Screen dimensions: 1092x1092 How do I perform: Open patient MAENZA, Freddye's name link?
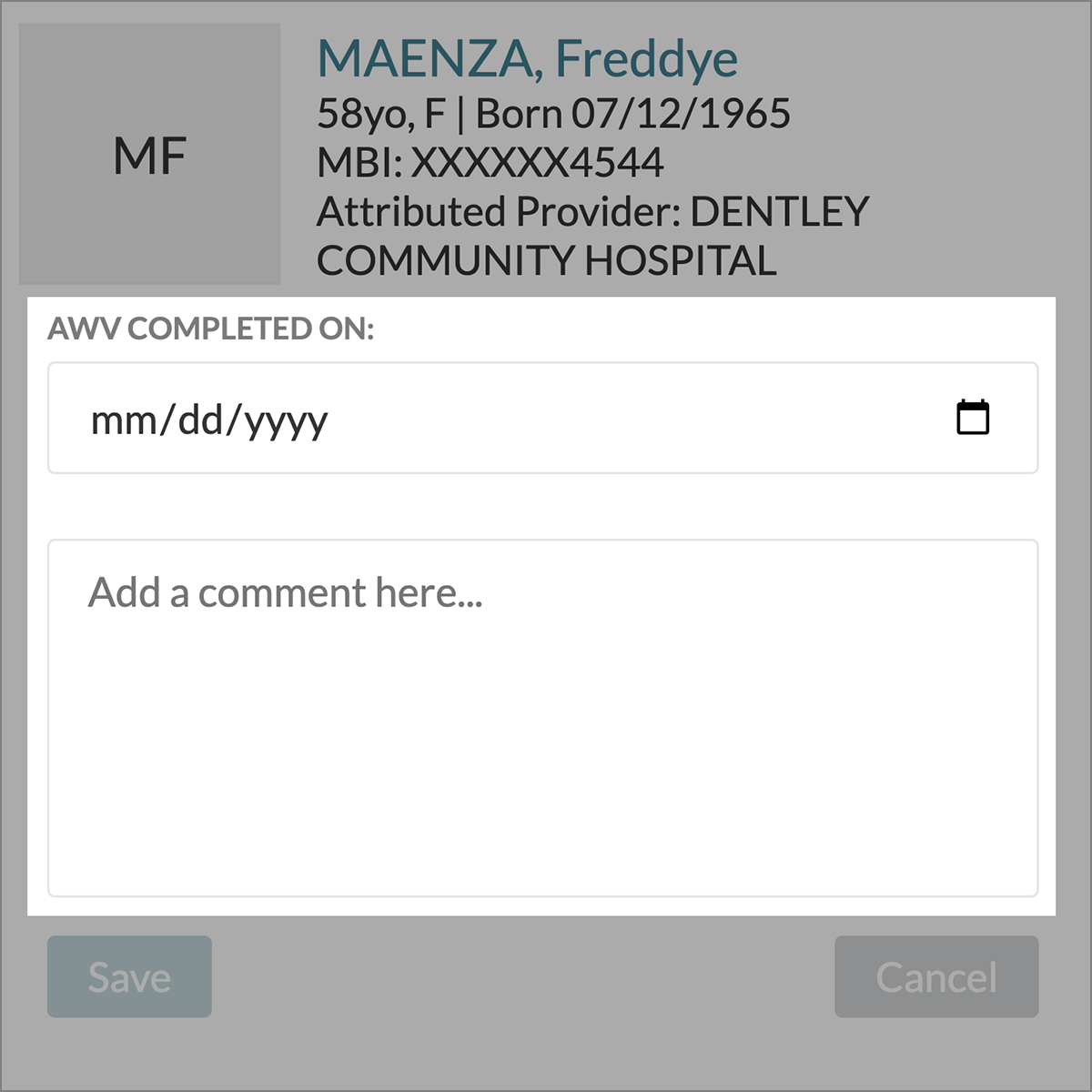pyautogui.click(x=527, y=59)
